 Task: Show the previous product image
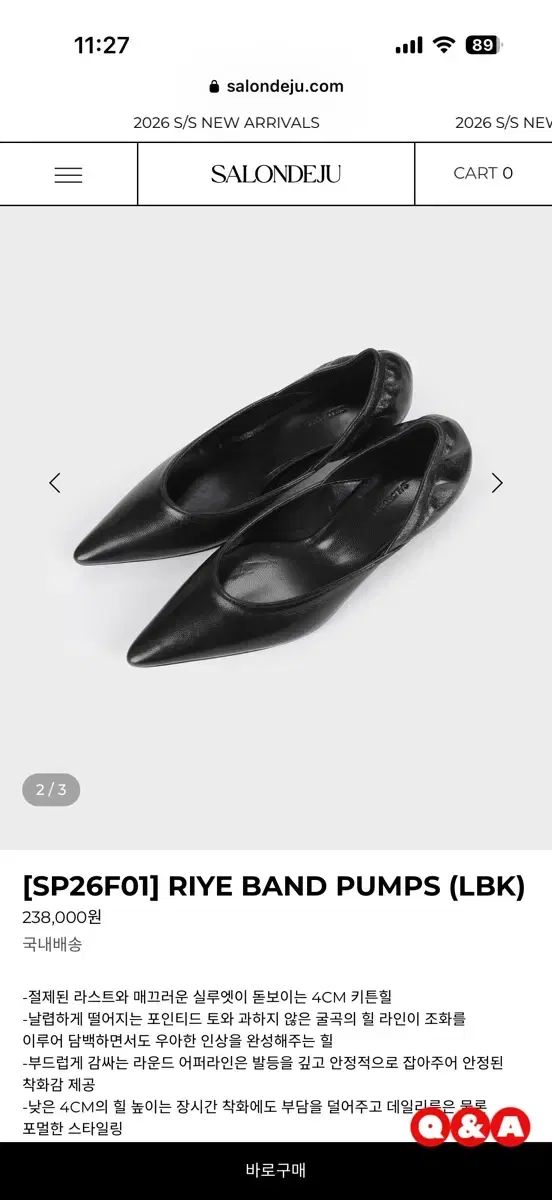[x=55, y=483]
